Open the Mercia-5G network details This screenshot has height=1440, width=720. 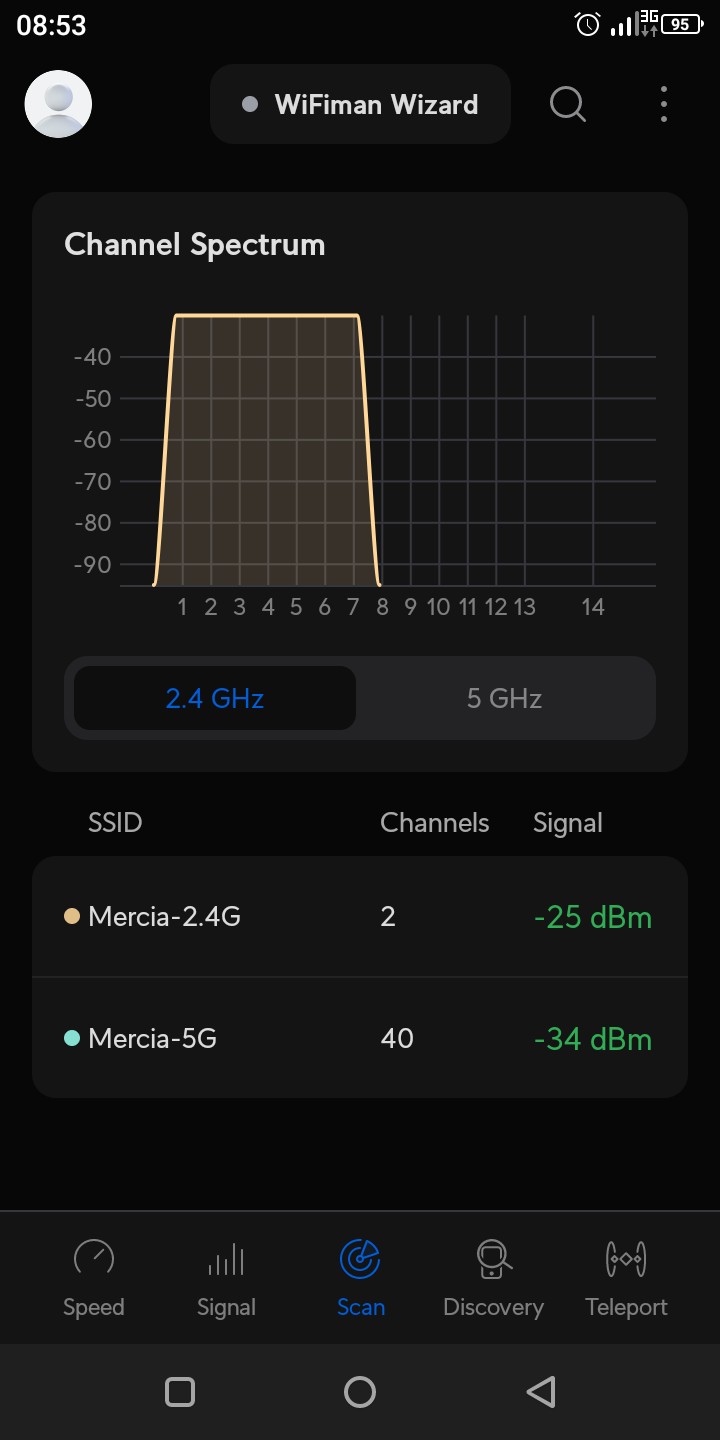click(360, 1038)
